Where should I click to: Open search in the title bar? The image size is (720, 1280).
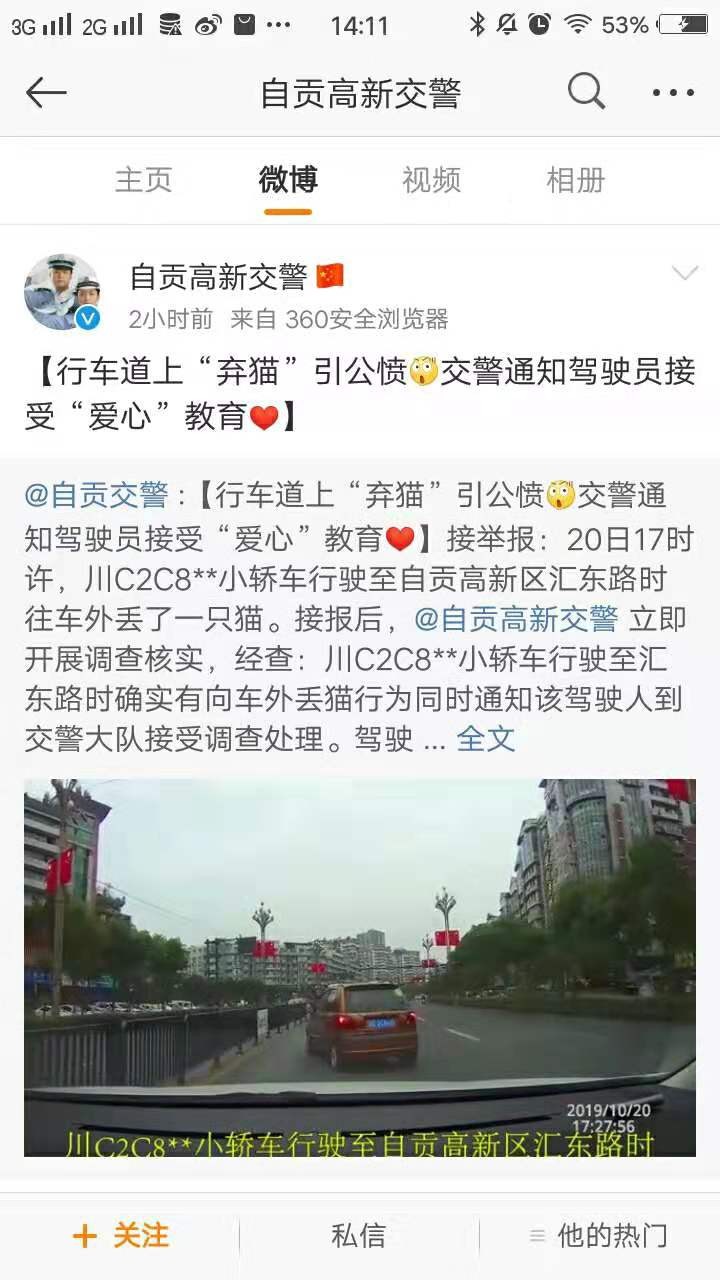(x=586, y=92)
